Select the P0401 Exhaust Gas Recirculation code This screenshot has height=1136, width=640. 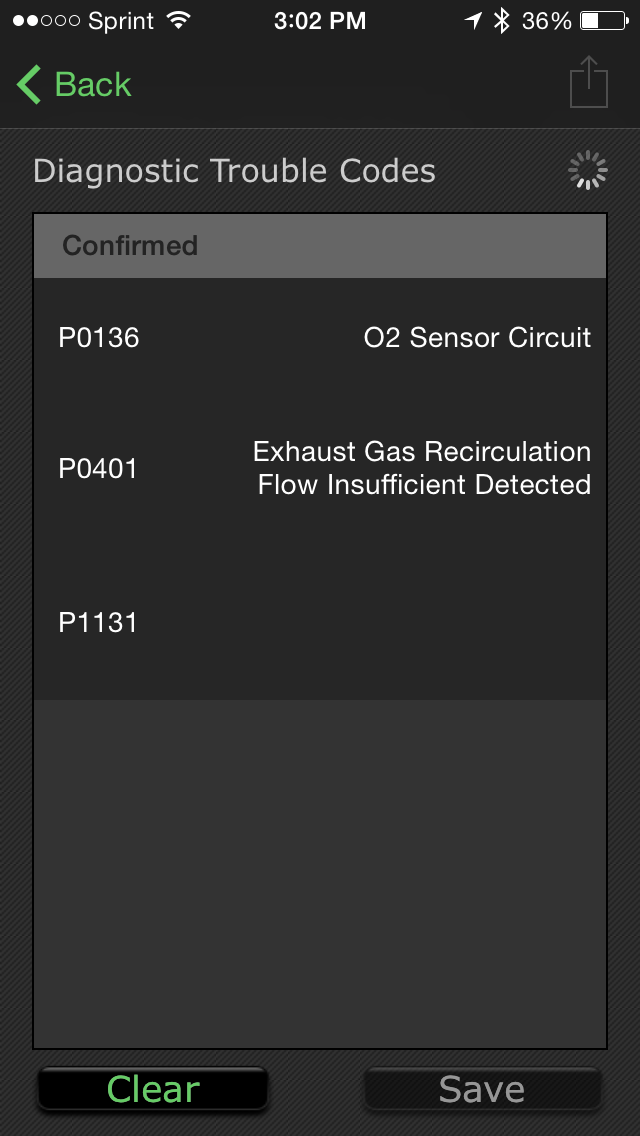pos(320,468)
